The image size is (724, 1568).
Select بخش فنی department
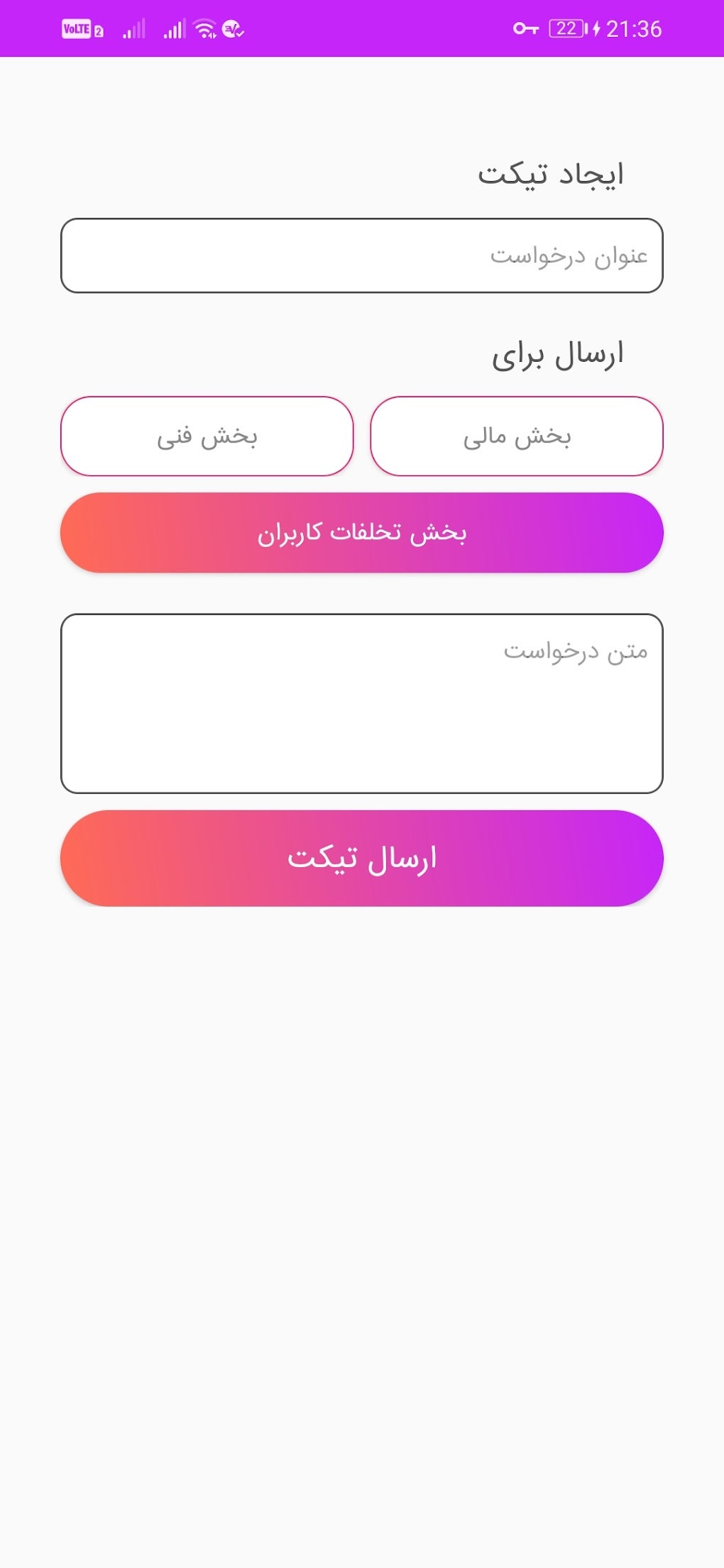pyautogui.click(x=207, y=436)
